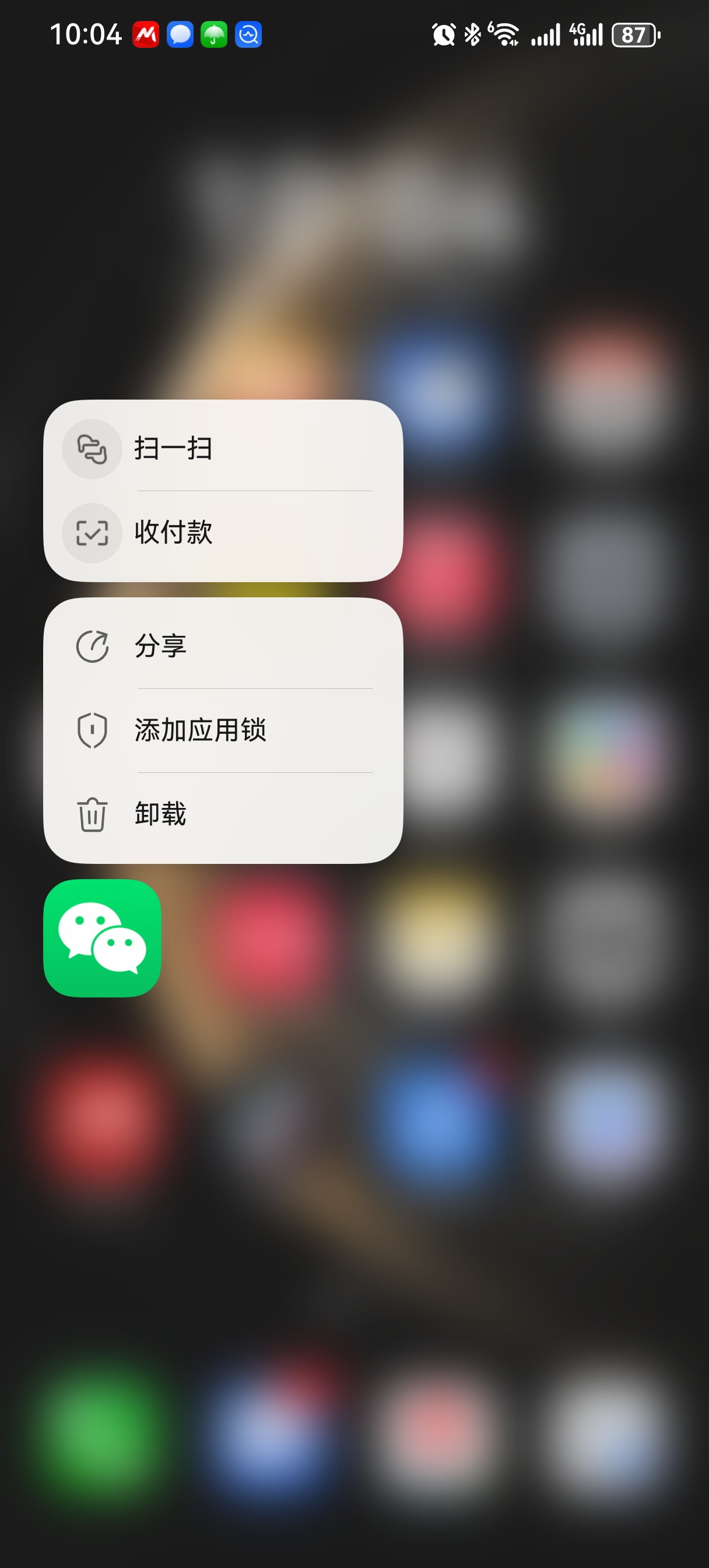Select the 扫一扫 scan shortcut
709x1568 pixels.
(223, 449)
